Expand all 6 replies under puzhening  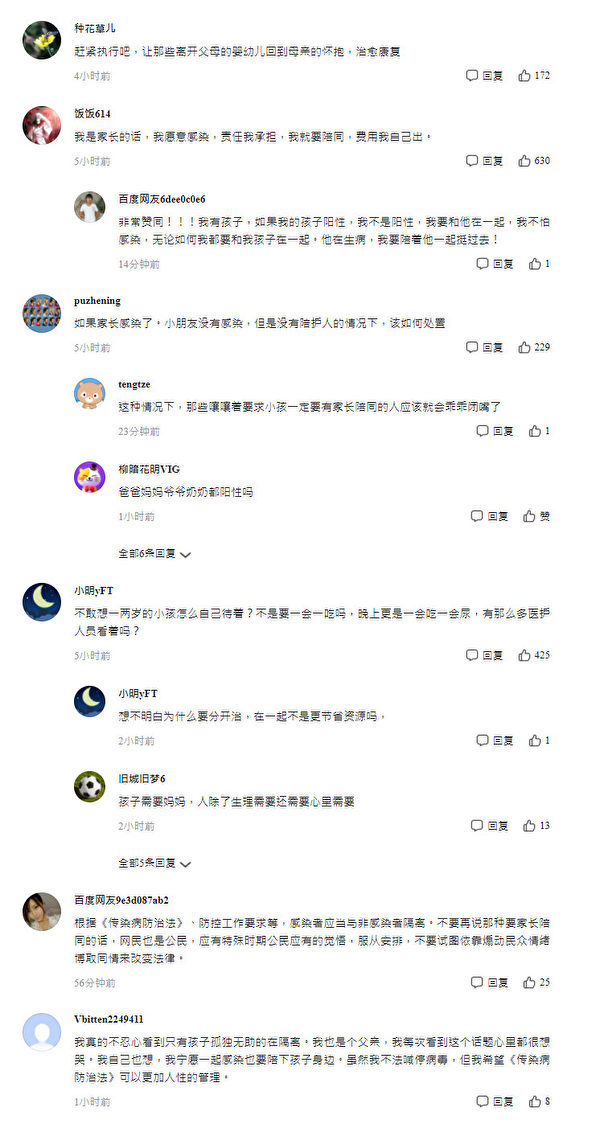coord(154,553)
